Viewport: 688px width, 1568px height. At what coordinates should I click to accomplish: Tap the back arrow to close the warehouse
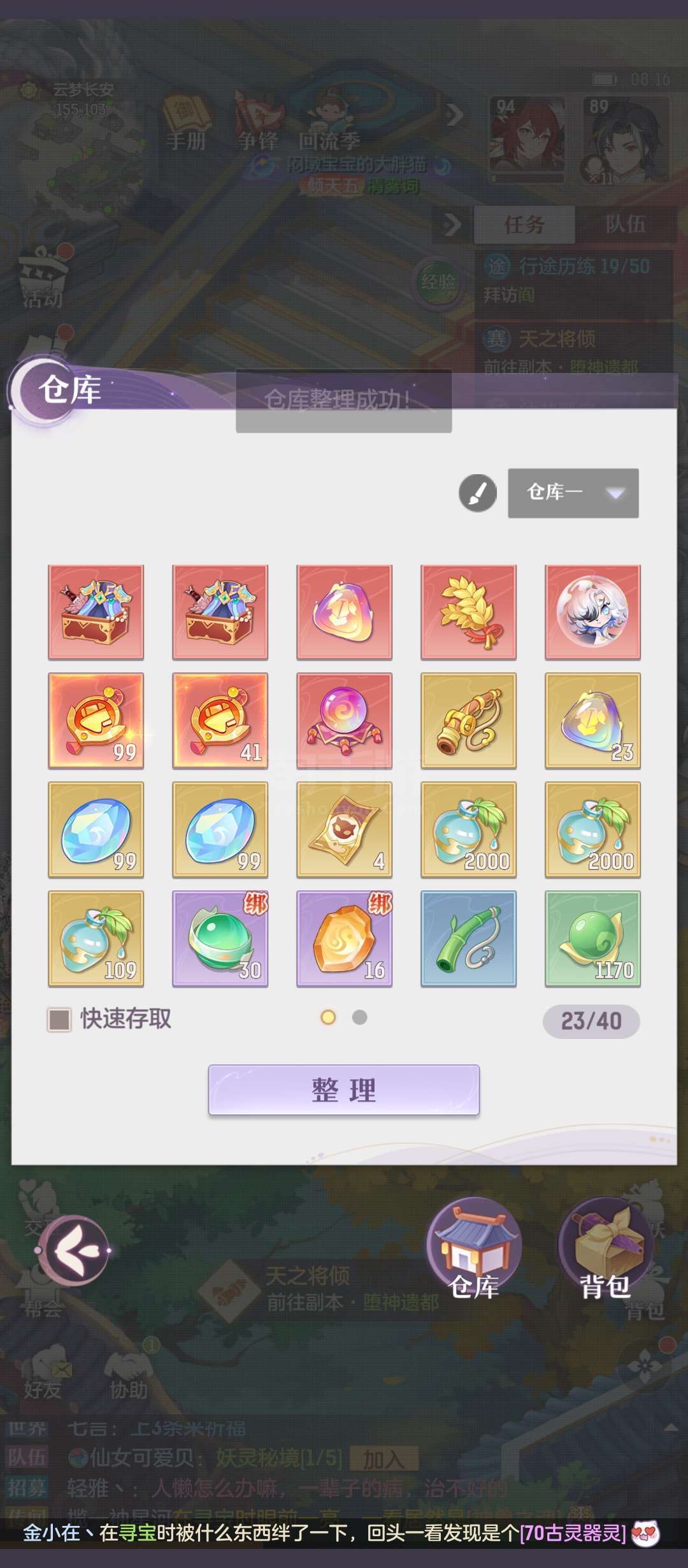click(x=74, y=1250)
